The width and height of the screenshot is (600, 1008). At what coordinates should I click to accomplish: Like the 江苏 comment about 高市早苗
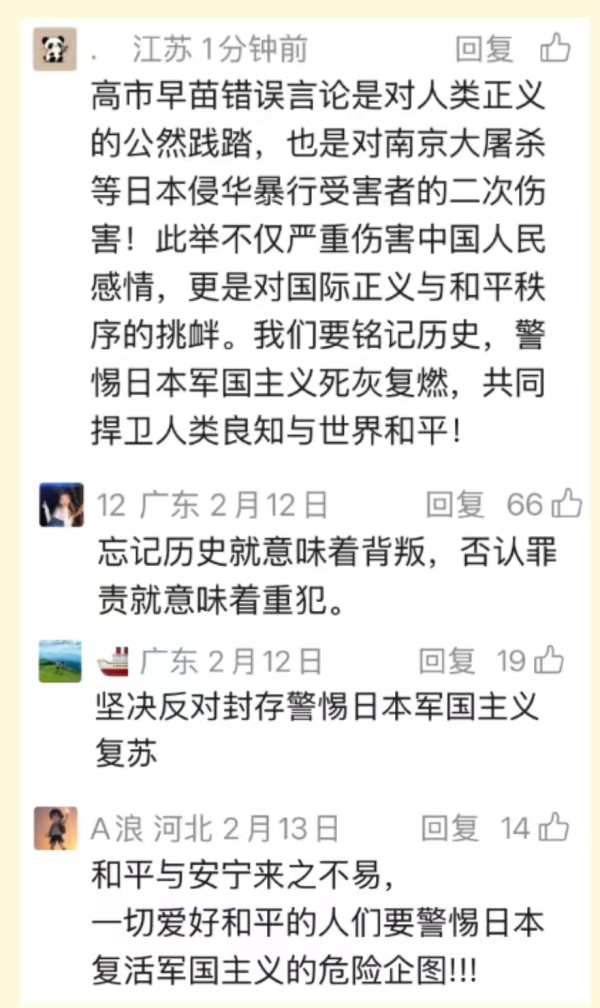555,47
